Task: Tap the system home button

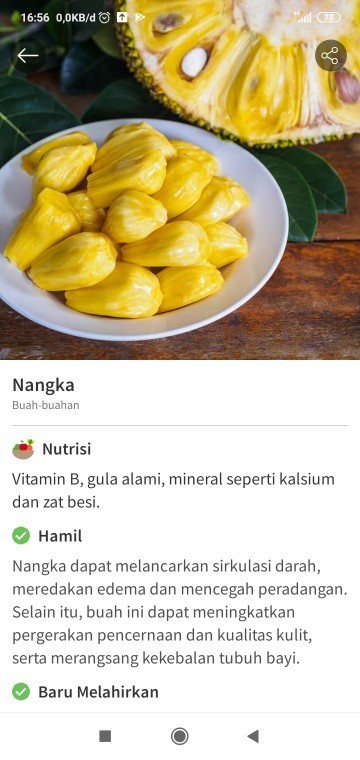Action: tap(180, 736)
